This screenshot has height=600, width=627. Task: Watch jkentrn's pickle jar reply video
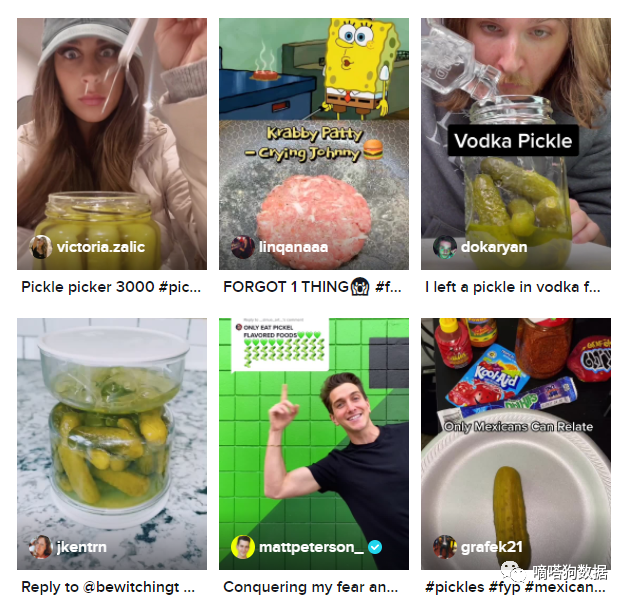112,440
